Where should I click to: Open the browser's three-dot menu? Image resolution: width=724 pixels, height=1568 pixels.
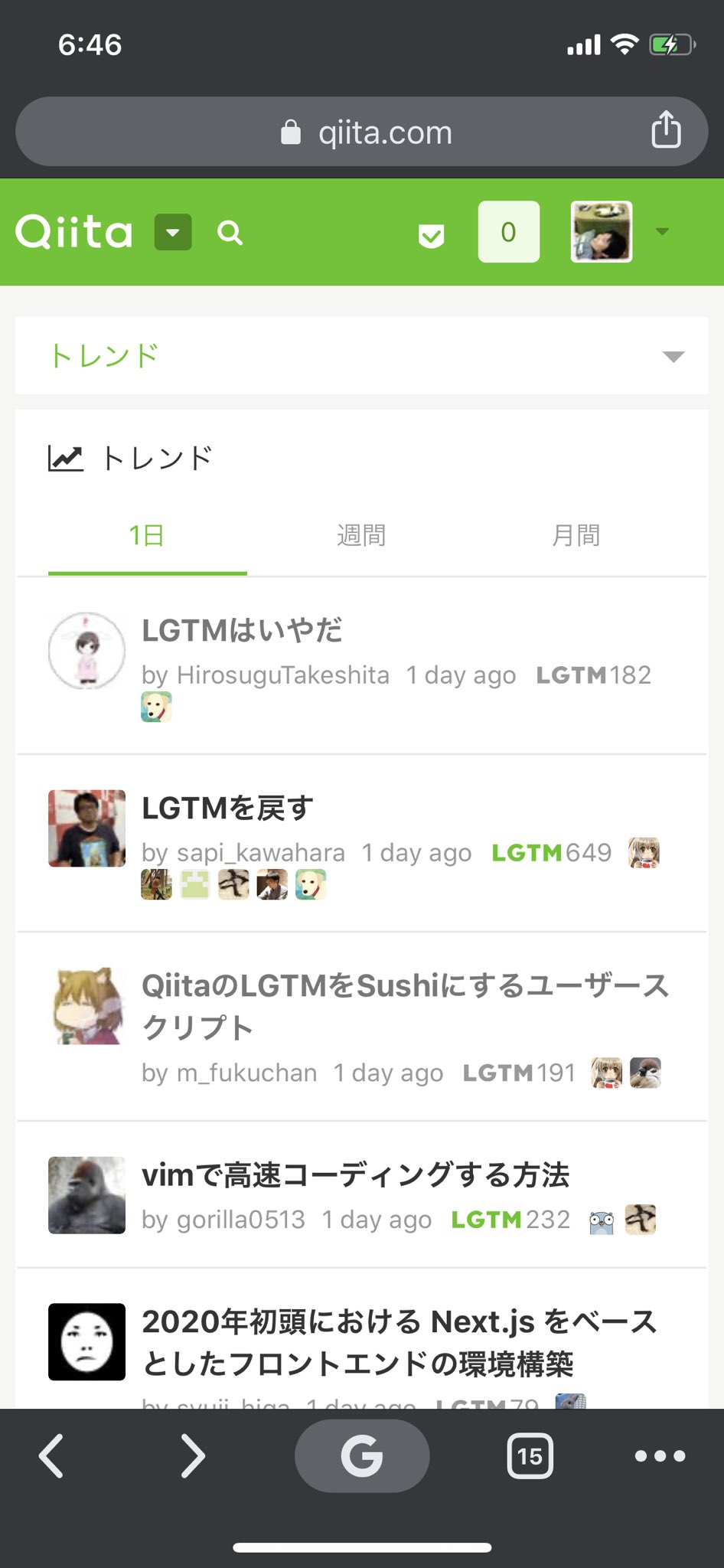(660, 1455)
